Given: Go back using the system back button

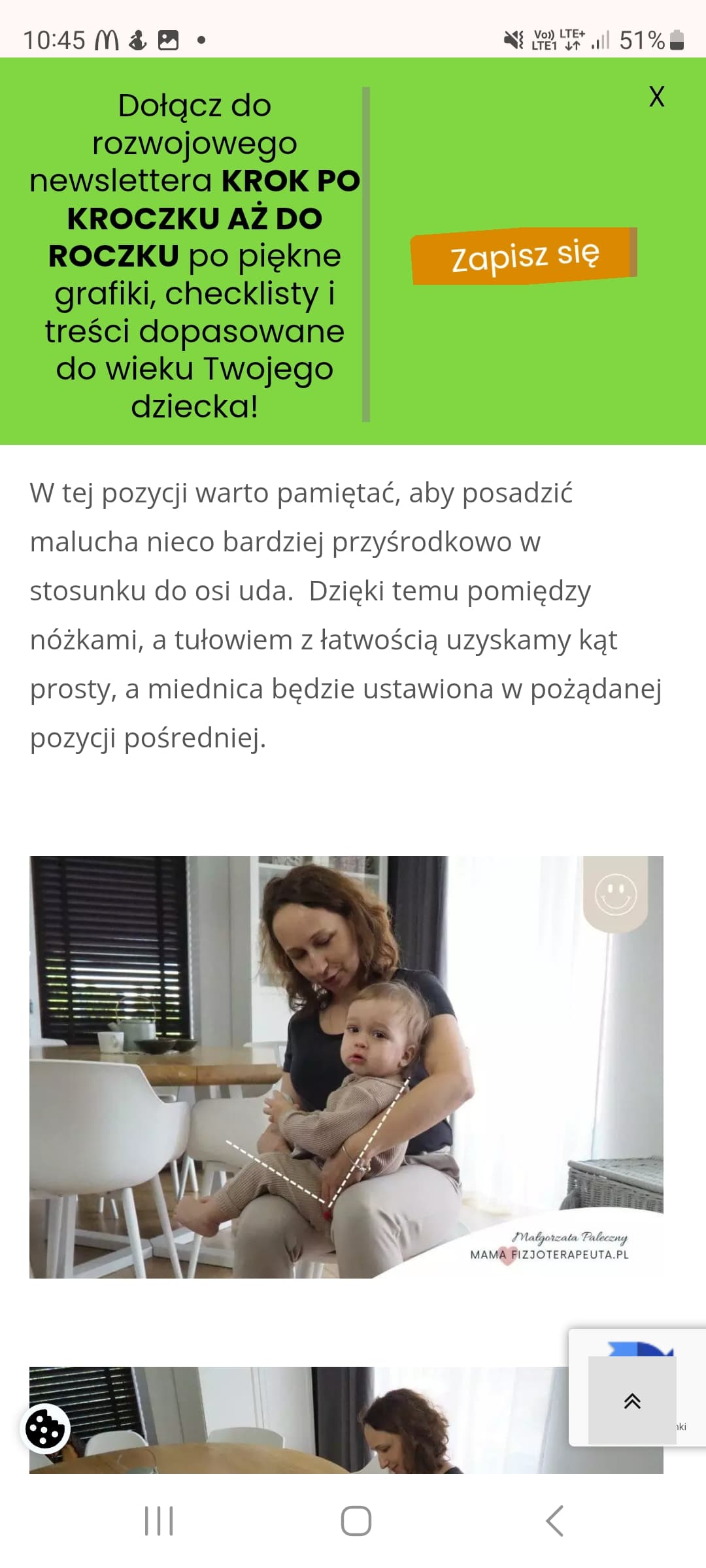Looking at the screenshot, I should (x=554, y=1520).
